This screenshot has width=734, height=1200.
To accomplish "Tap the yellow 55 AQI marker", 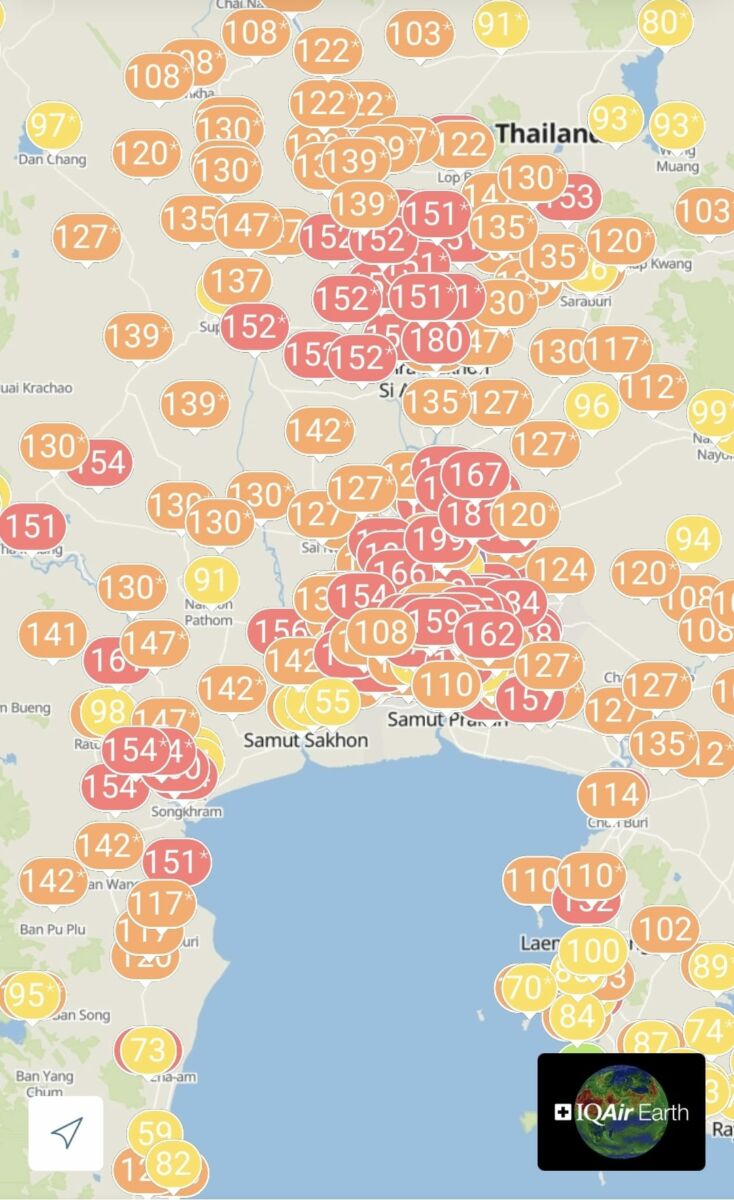I will coord(332,701).
